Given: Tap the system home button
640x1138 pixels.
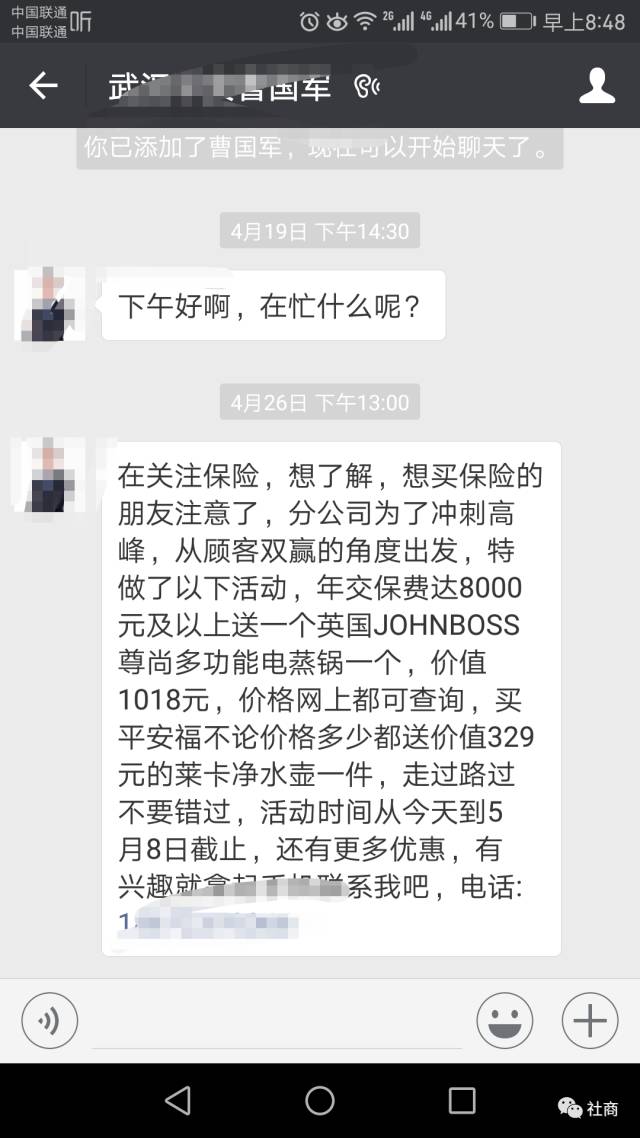Looking at the screenshot, I should 319,1100.
